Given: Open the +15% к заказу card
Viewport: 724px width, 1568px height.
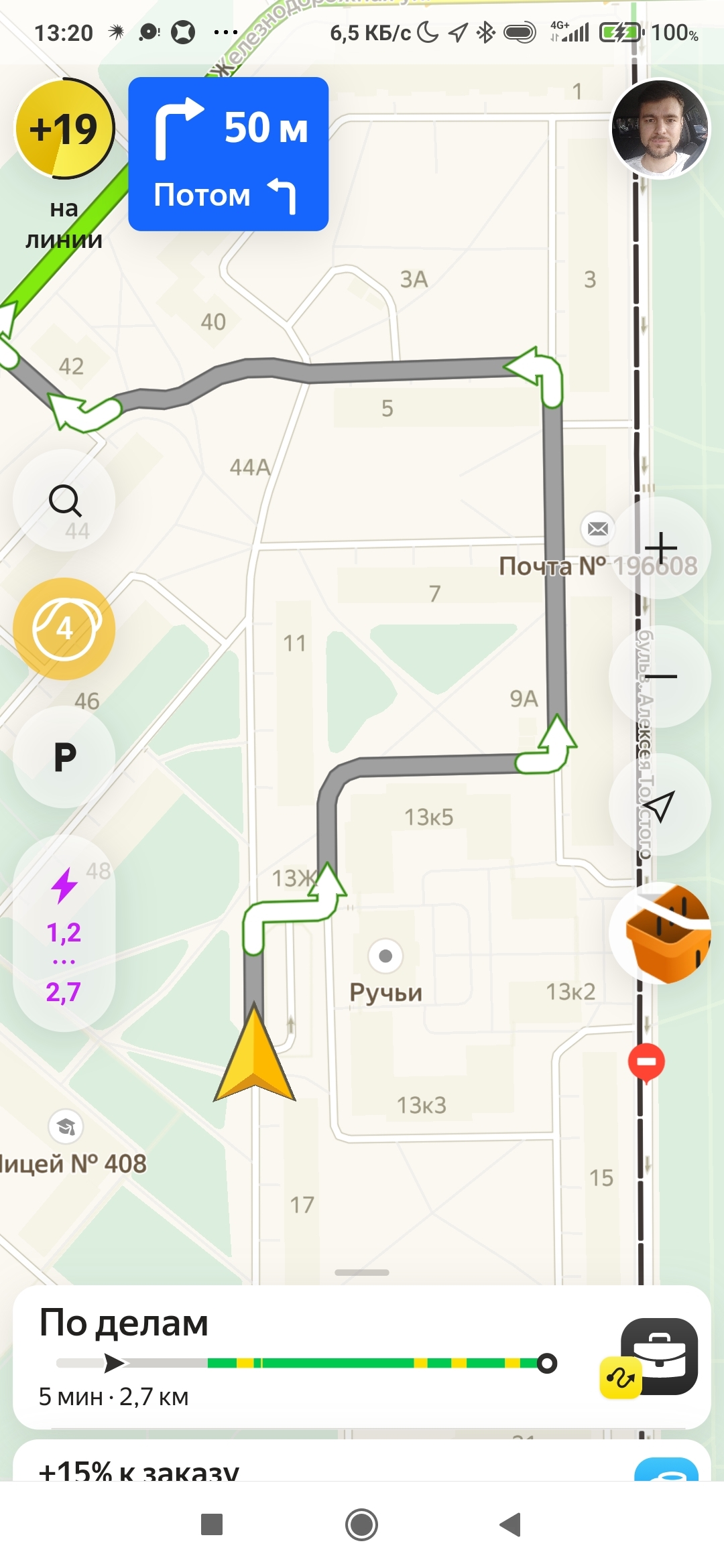Looking at the screenshot, I should pos(335,1467).
